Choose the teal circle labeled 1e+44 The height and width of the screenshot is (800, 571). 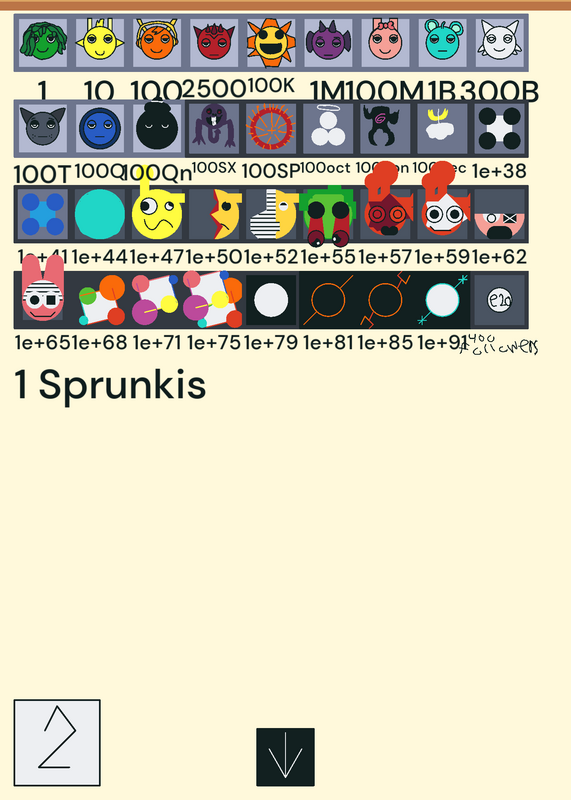[100, 214]
